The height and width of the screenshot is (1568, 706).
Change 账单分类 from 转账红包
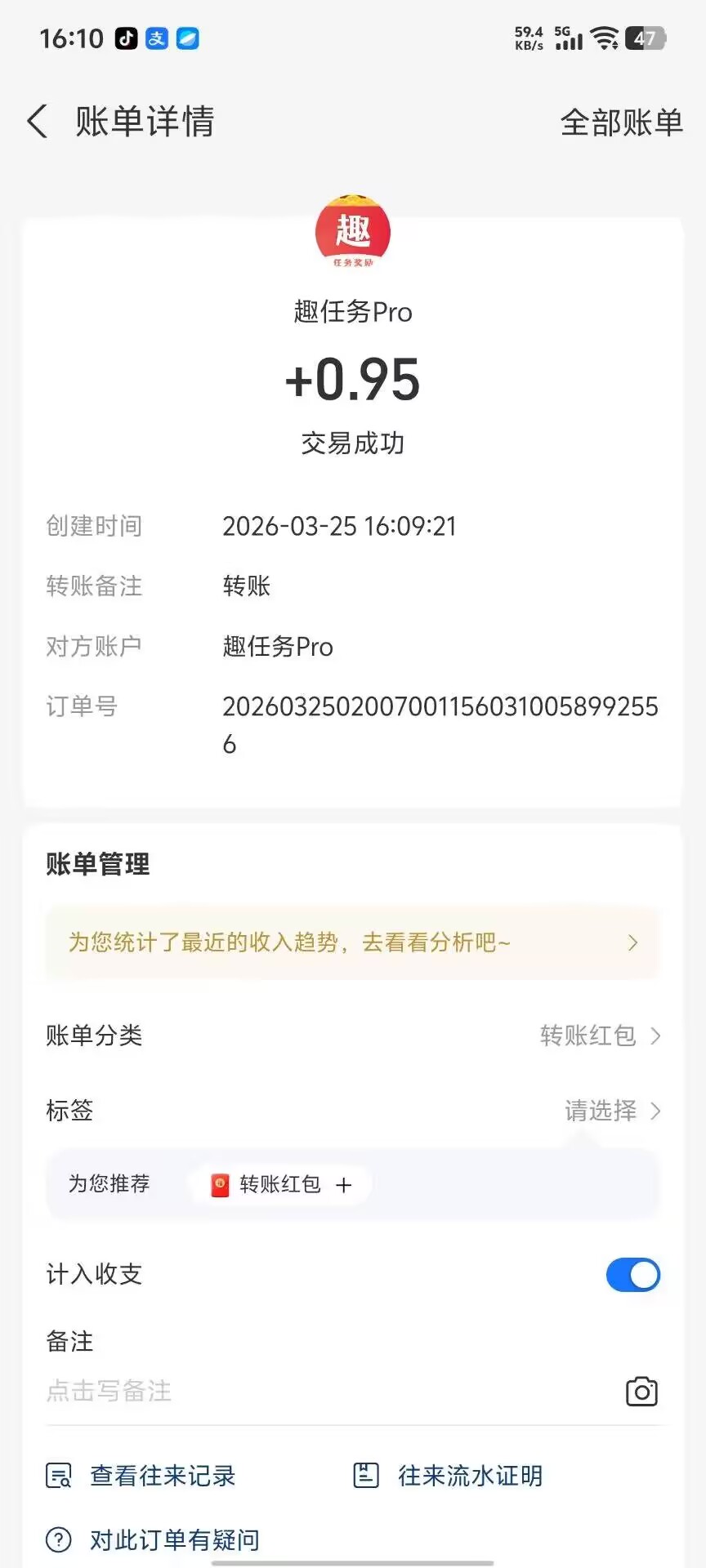[599, 1036]
